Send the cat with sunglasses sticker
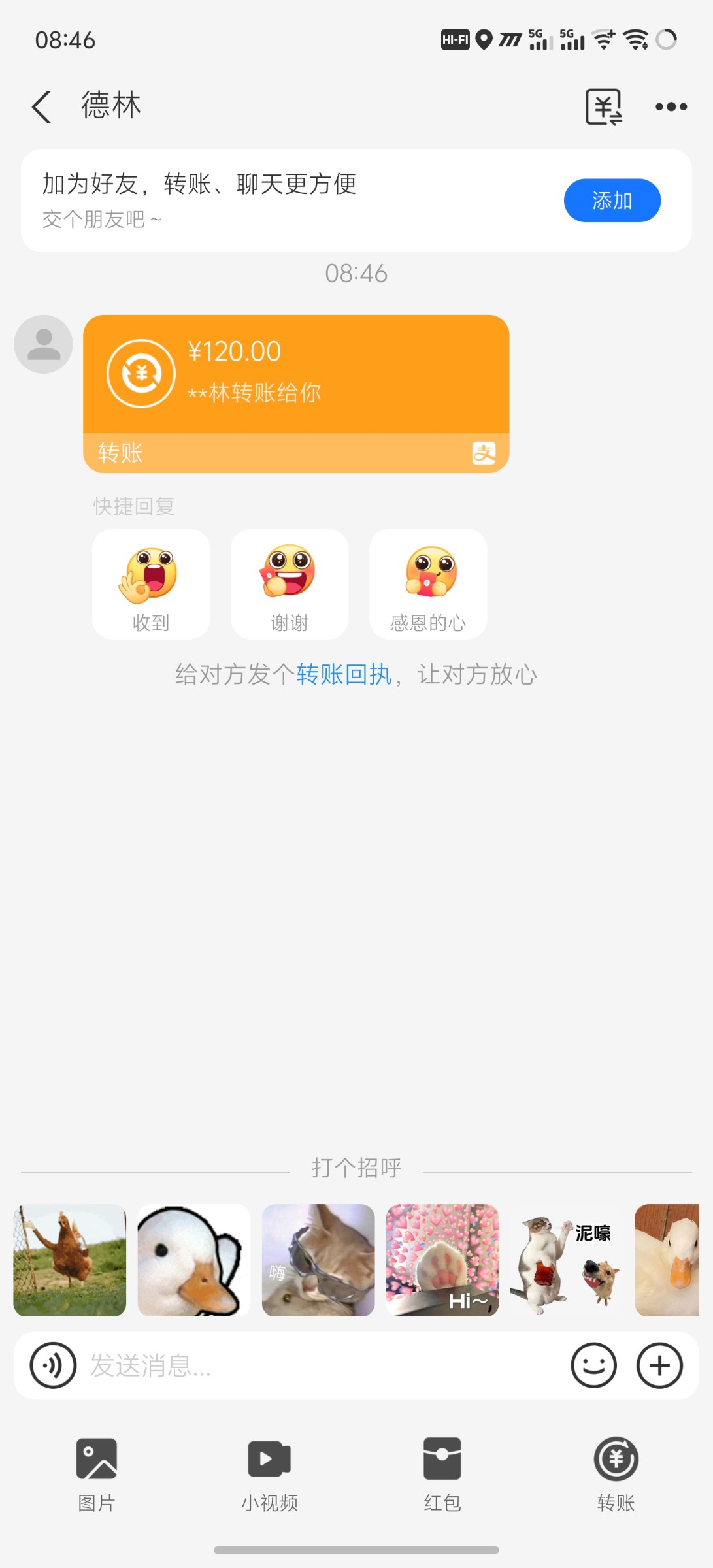 click(x=318, y=1260)
